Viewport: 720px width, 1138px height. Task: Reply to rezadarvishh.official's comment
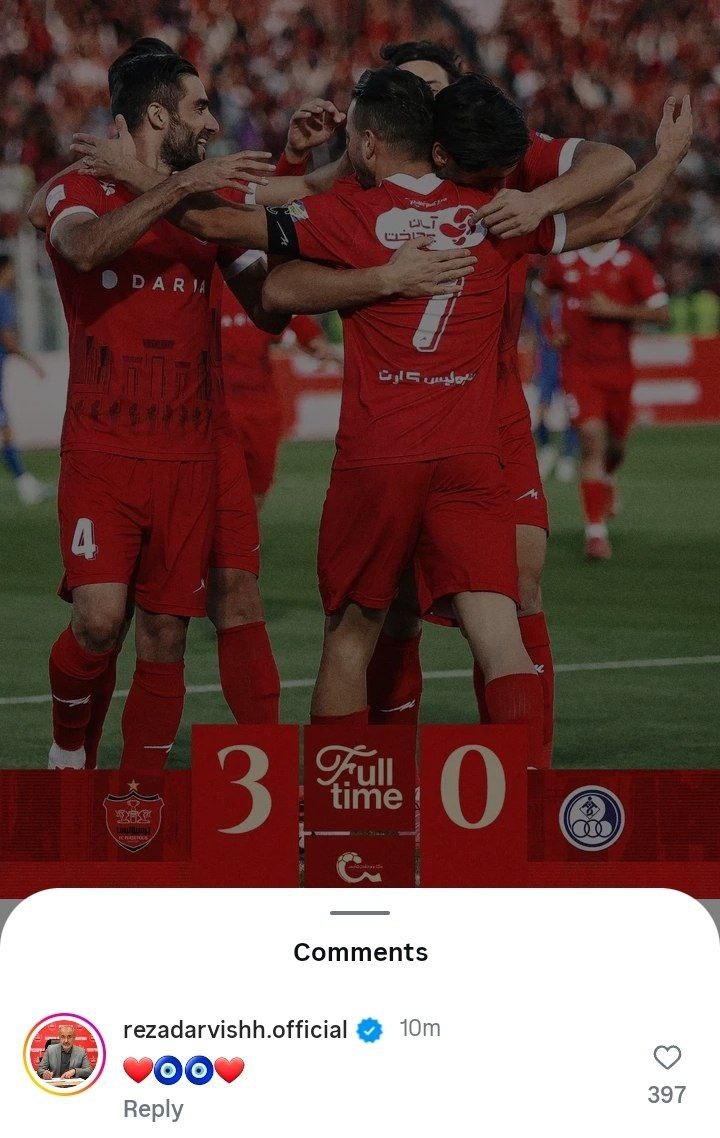coord(153,1109)
